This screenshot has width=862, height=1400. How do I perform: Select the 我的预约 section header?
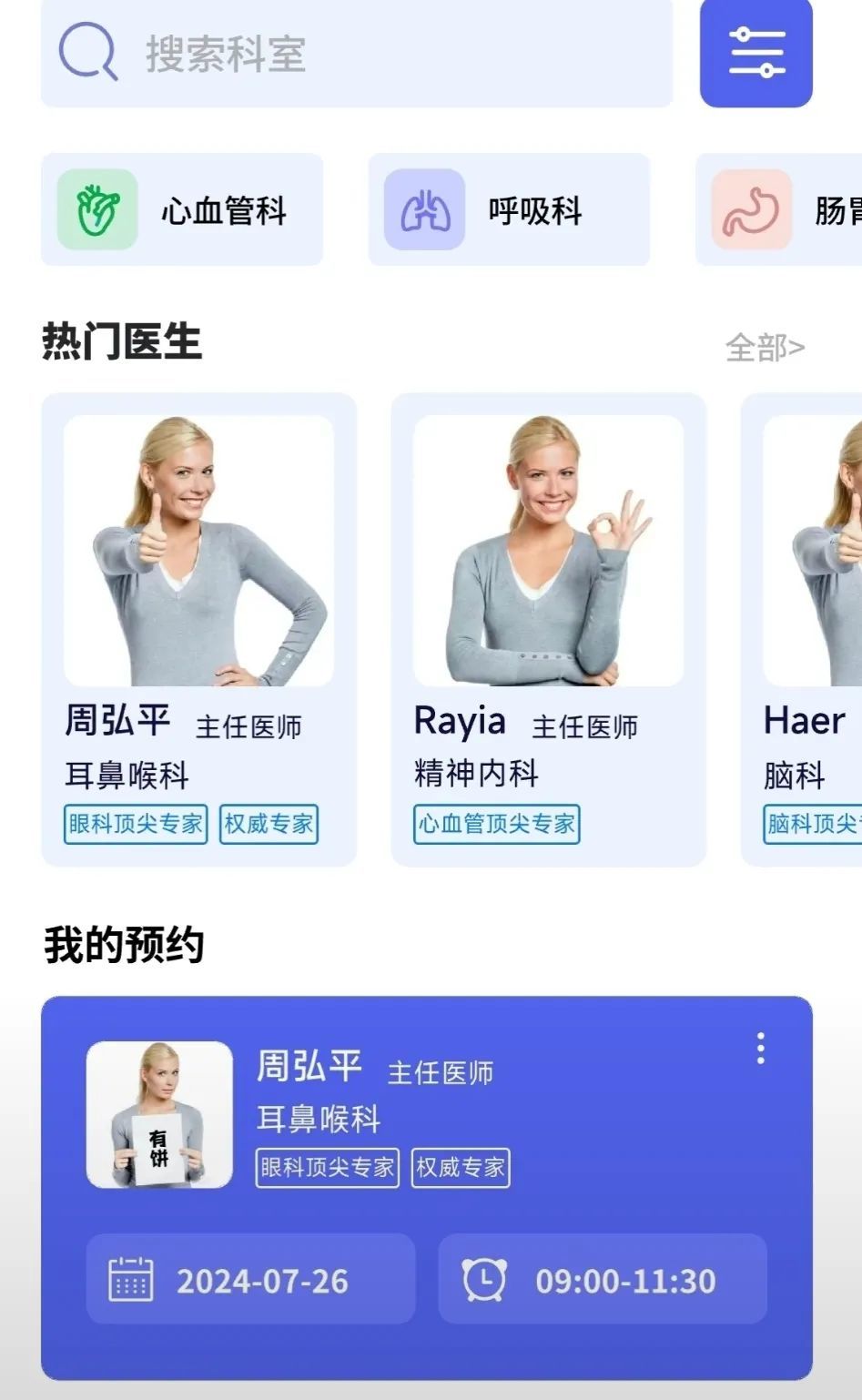point(121,947)
